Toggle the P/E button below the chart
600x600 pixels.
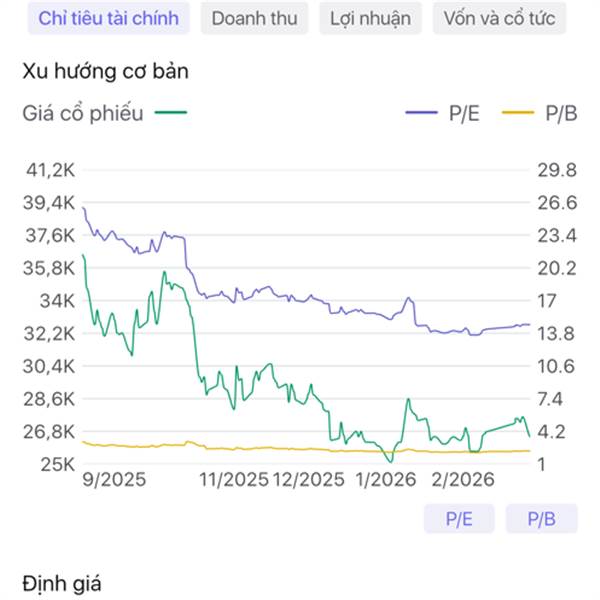point(459,518)
